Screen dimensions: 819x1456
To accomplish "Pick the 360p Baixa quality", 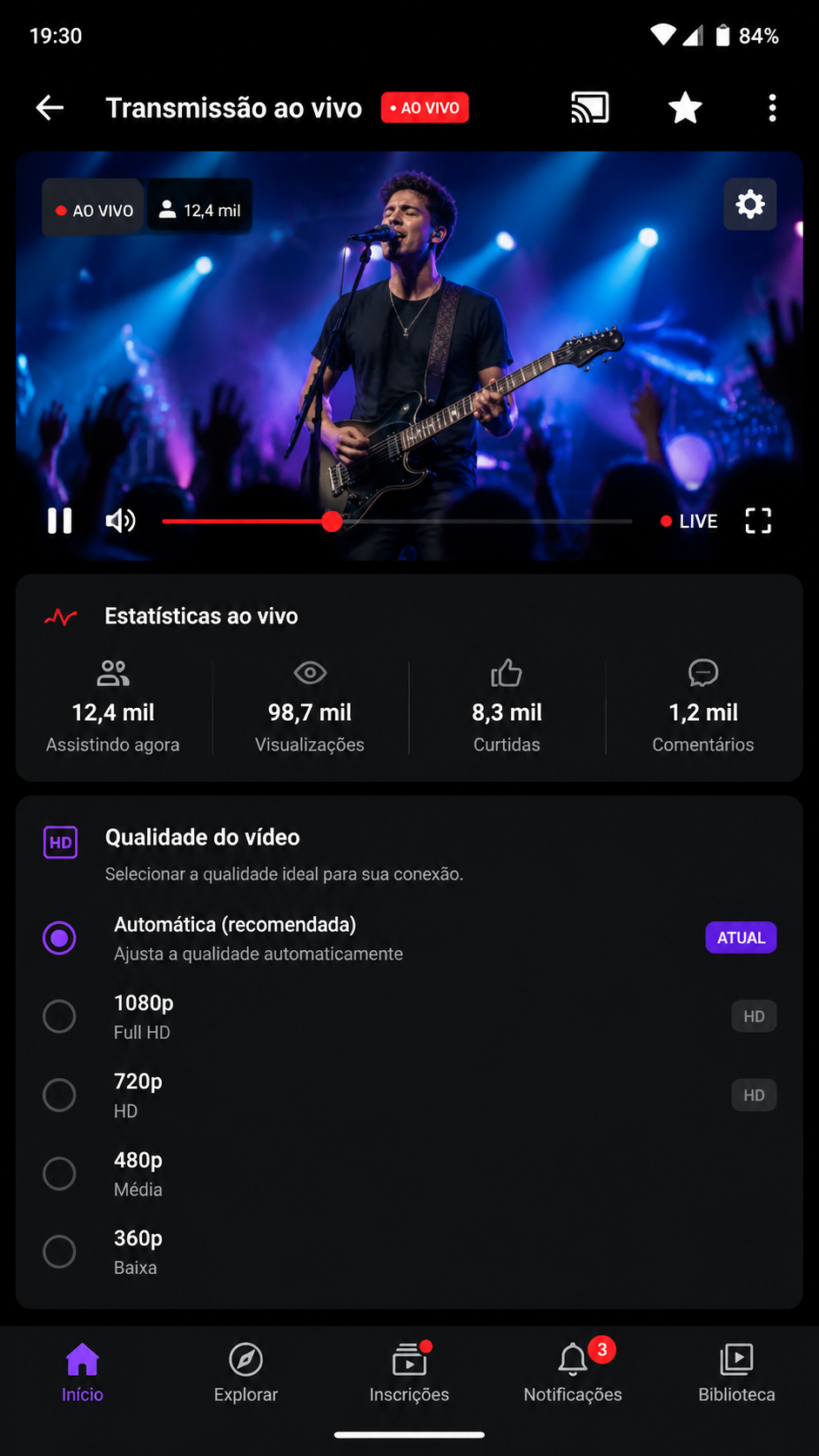I will point(409,1251).
